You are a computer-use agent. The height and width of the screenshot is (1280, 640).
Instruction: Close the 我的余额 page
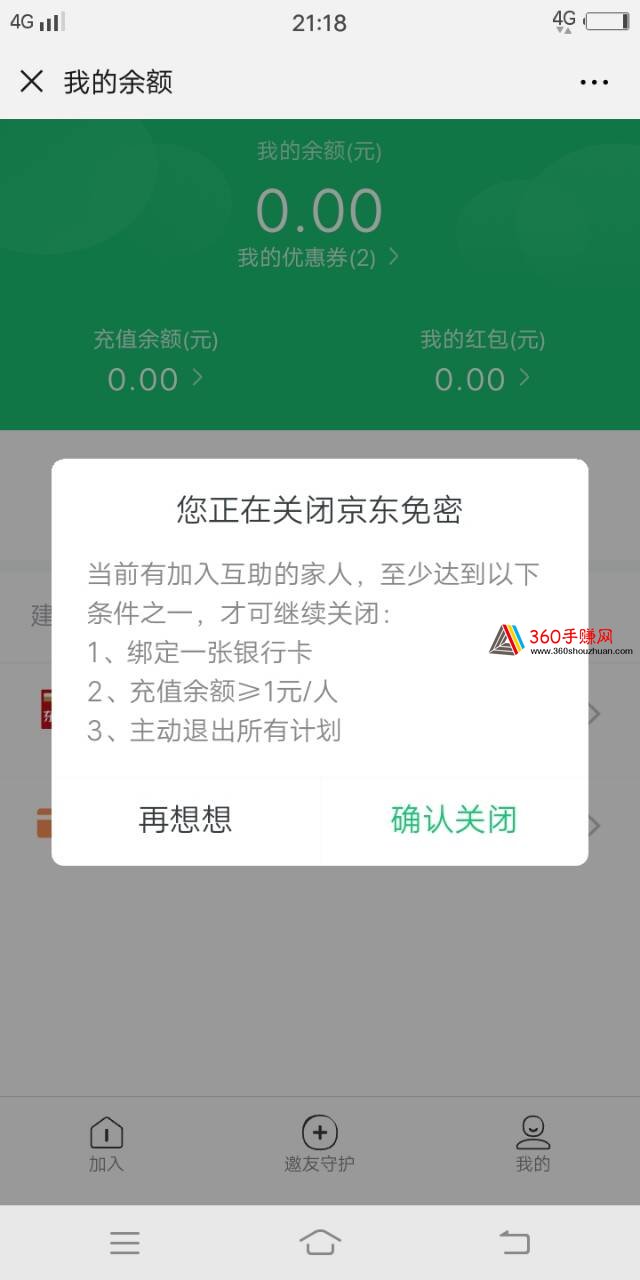coord(32,82)
